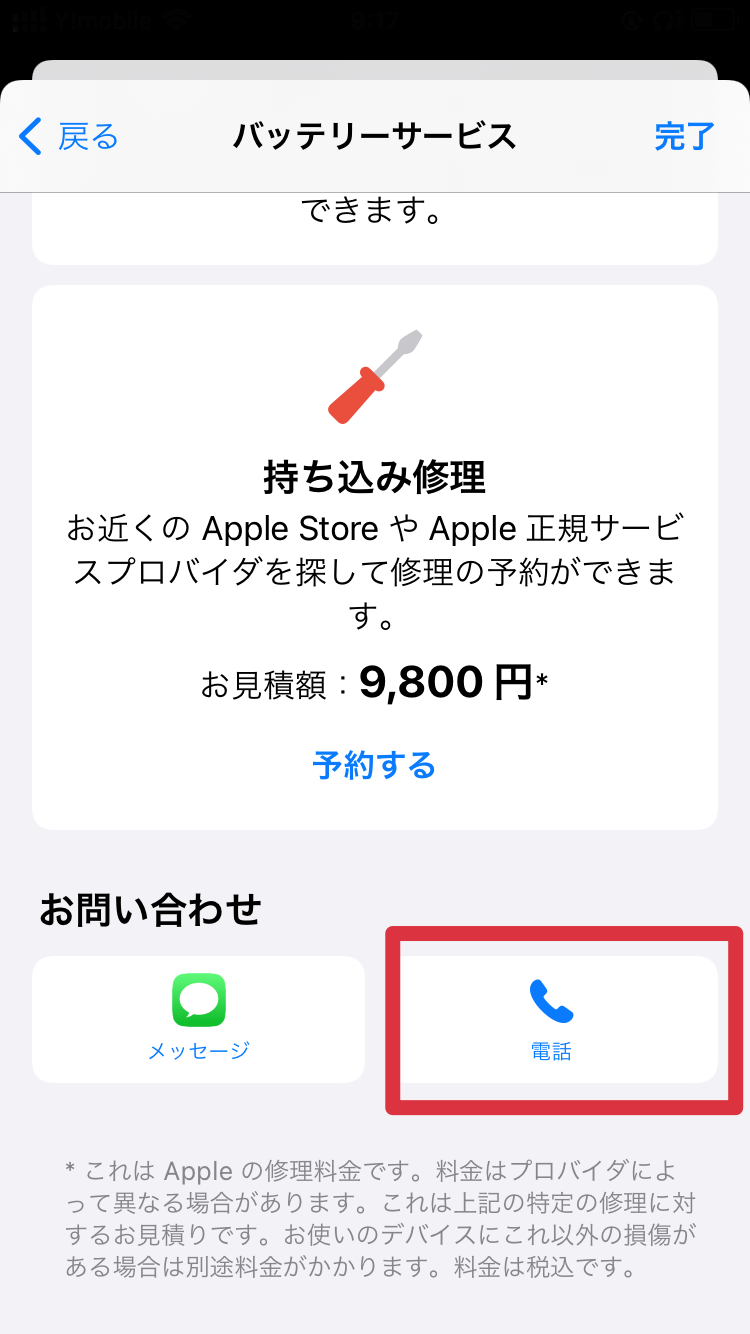Call support with the 電話 button
Image resolution: width=750 pixels, height=1334 pixels.
pyautogui.click(x=551, y=1019)
